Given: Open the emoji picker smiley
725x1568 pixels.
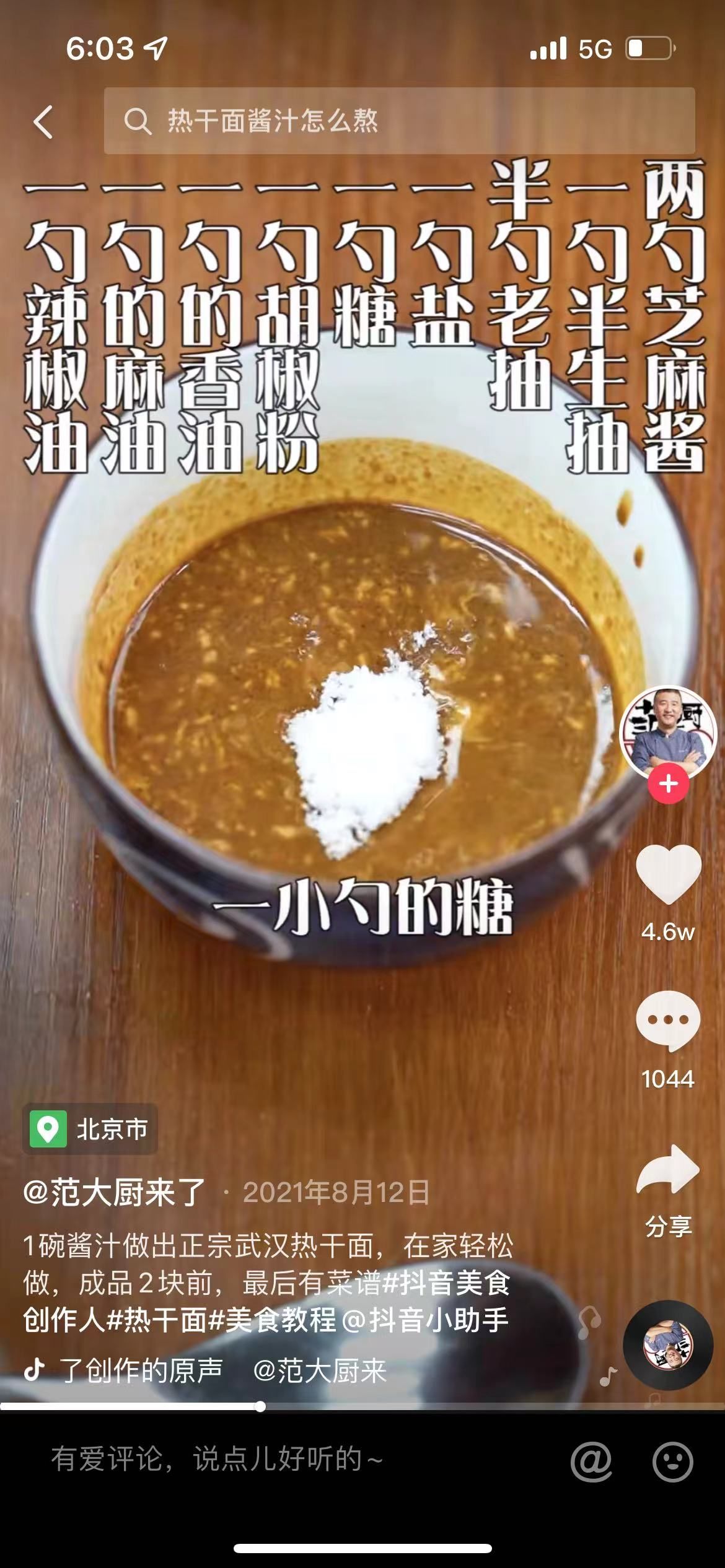Looking at the screenshot, I should [673, 1461].
